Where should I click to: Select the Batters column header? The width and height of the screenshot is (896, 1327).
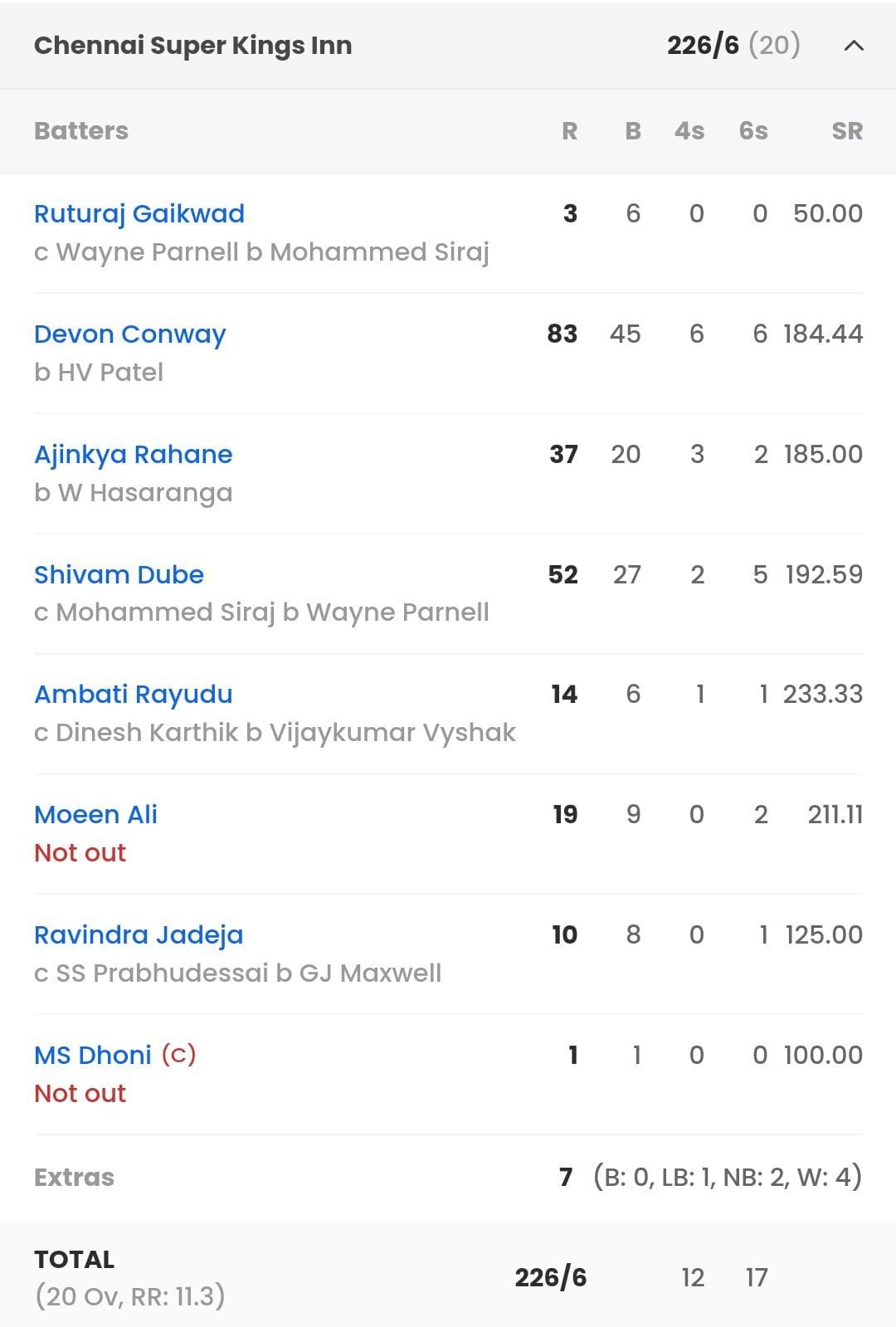point(80,130)
